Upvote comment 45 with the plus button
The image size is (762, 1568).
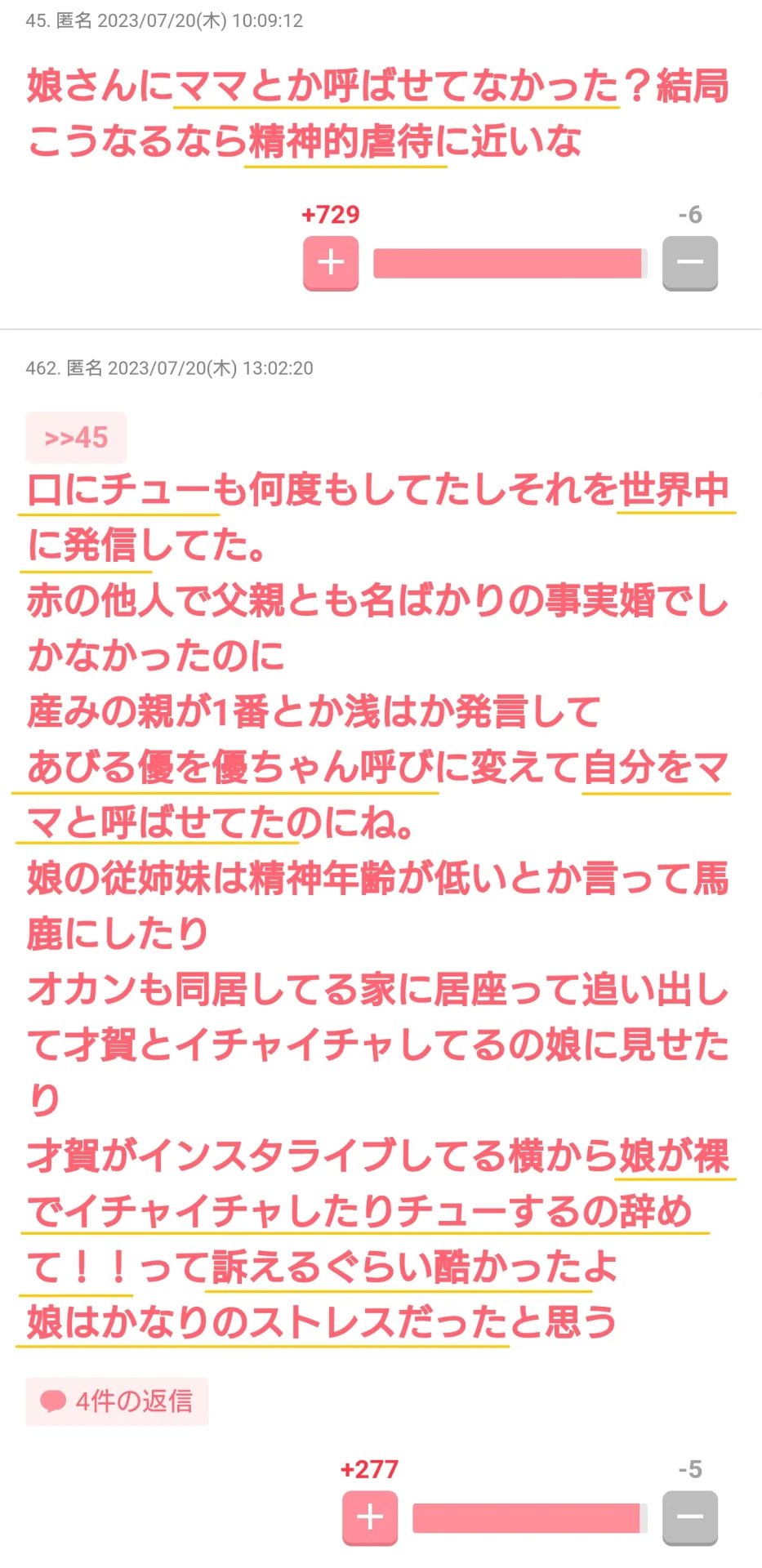pyautogui.click(x=331, y=263)
